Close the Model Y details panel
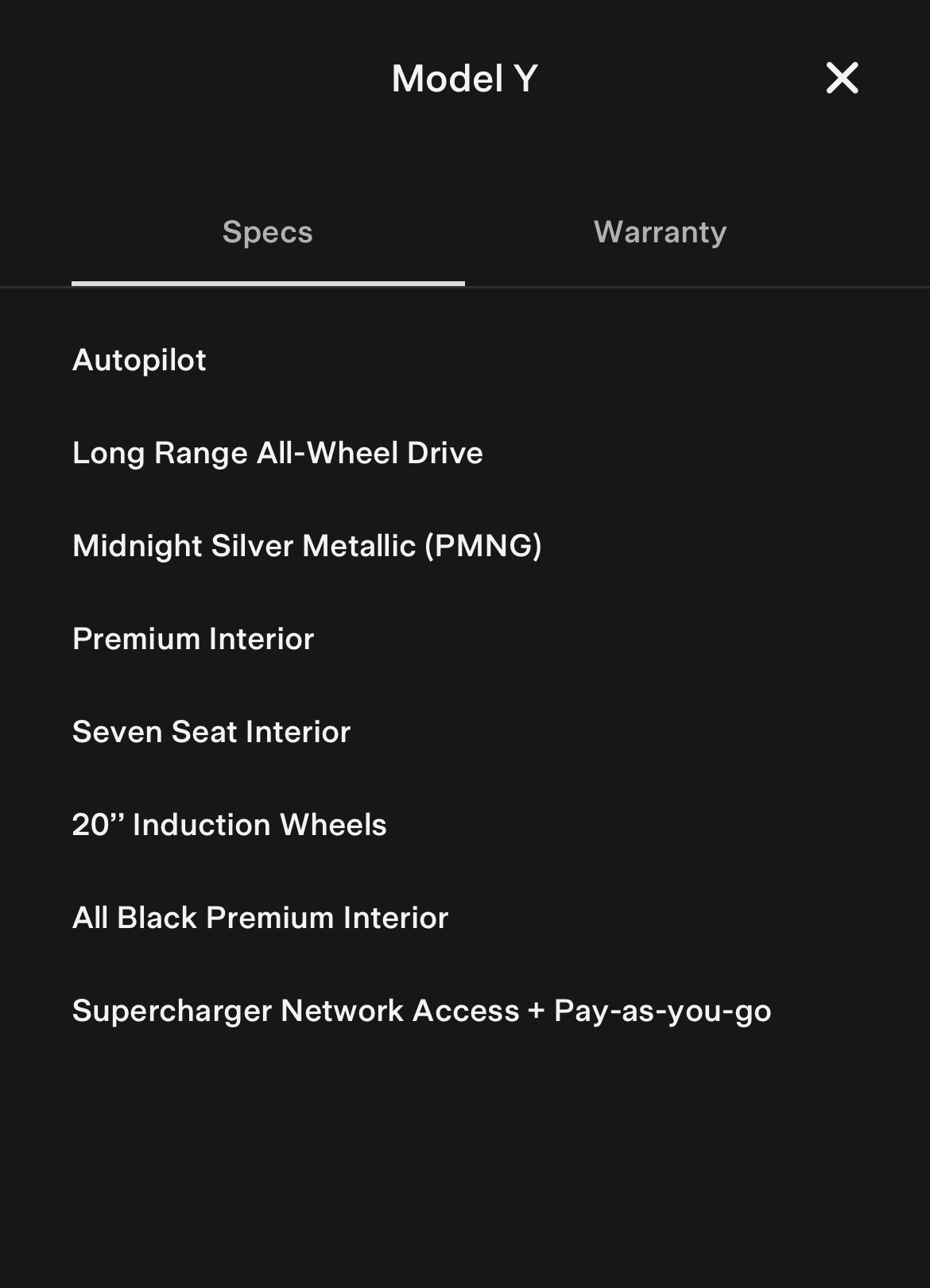The image size is (930, 1288). (x=842, y=78)
